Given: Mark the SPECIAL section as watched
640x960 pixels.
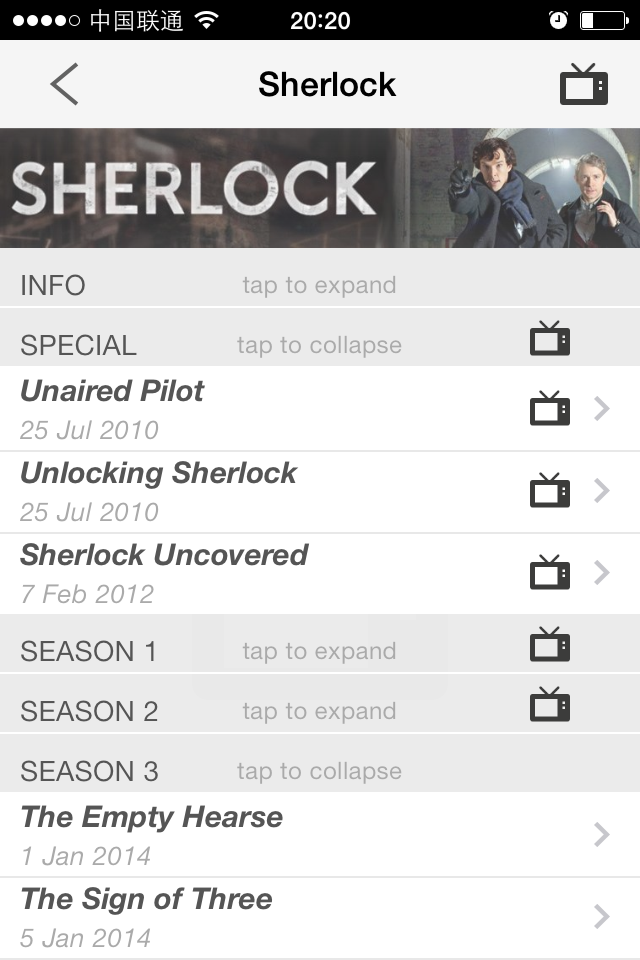Looking at the screenshot, I should pos(549,340).
